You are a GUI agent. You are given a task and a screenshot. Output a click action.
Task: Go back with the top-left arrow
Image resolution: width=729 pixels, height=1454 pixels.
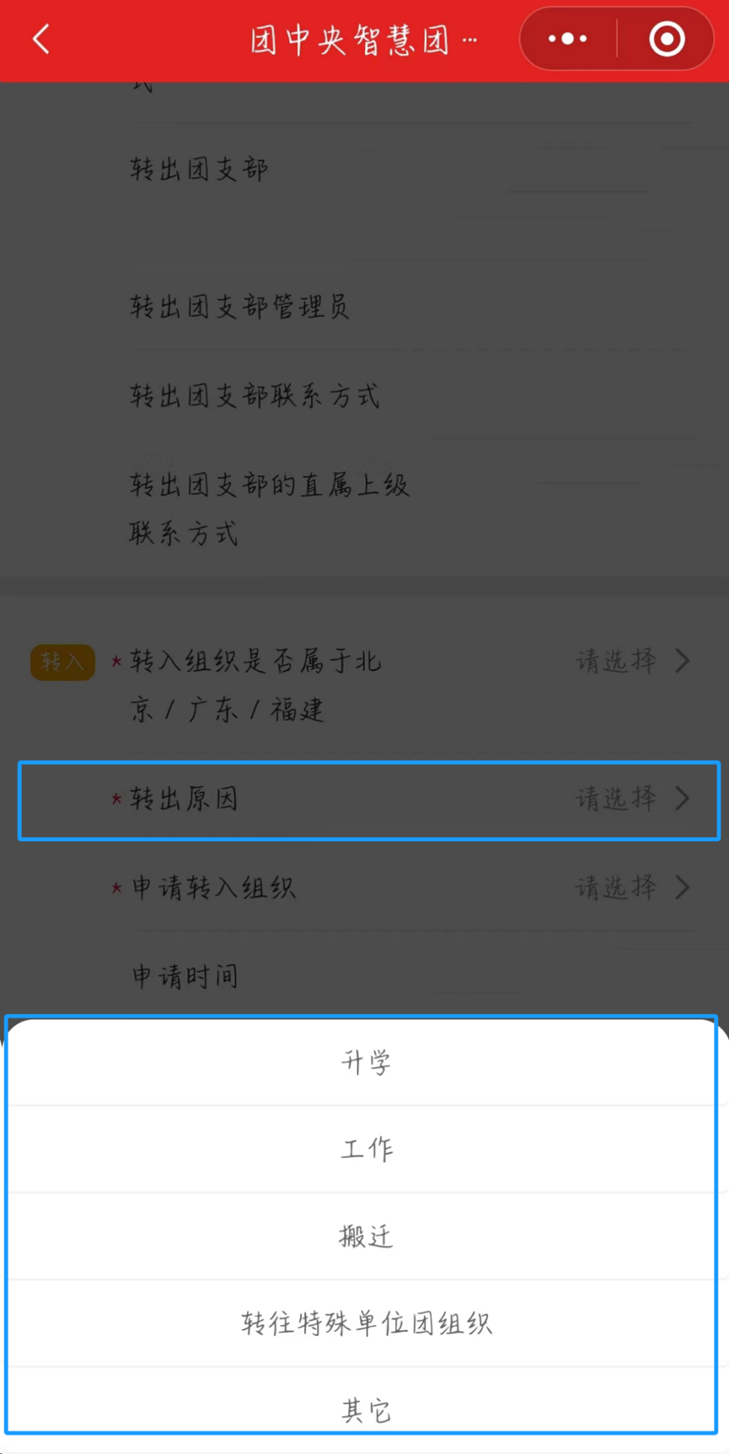click(41, 40)
